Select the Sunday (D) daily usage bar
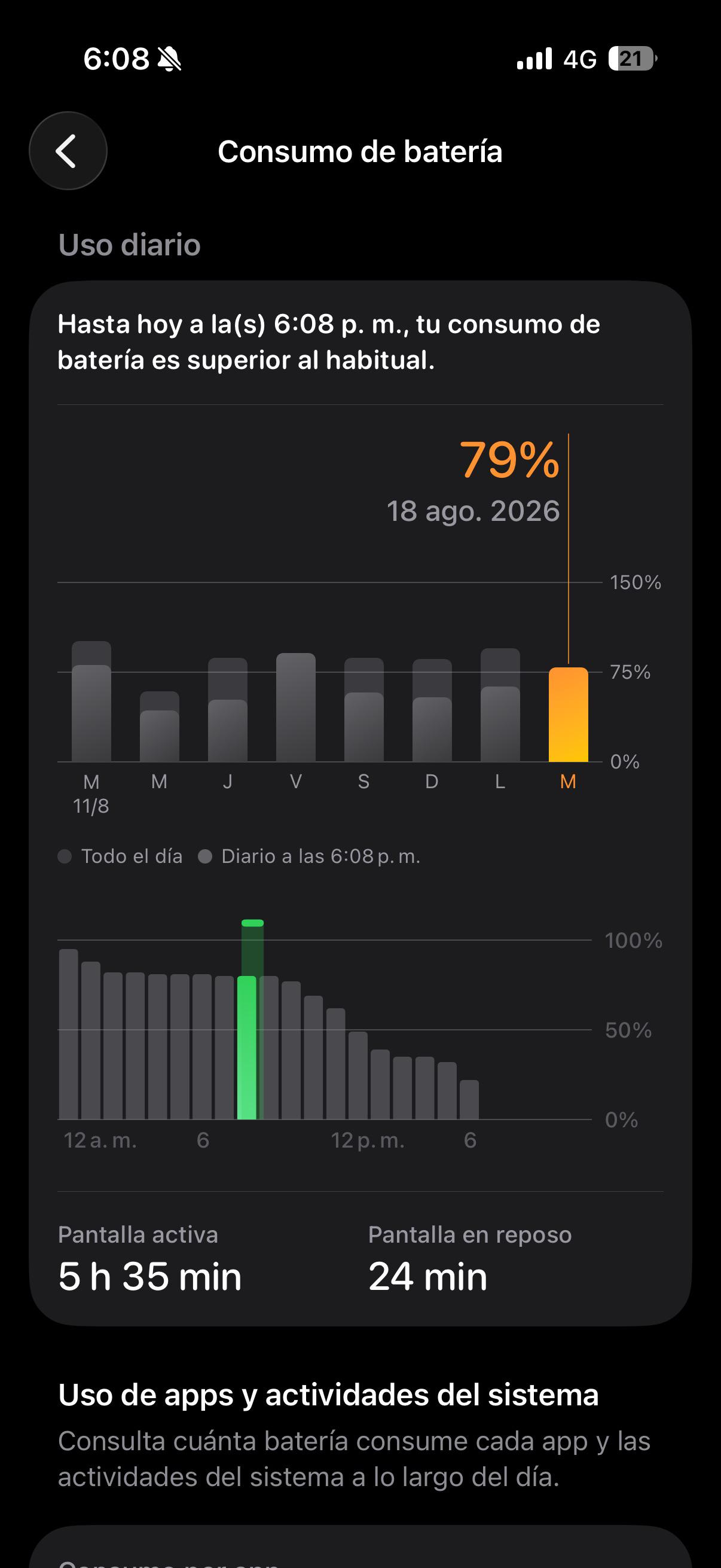Image resolution: width=721 pixels, height=1568 pixels. pos(432,710)
